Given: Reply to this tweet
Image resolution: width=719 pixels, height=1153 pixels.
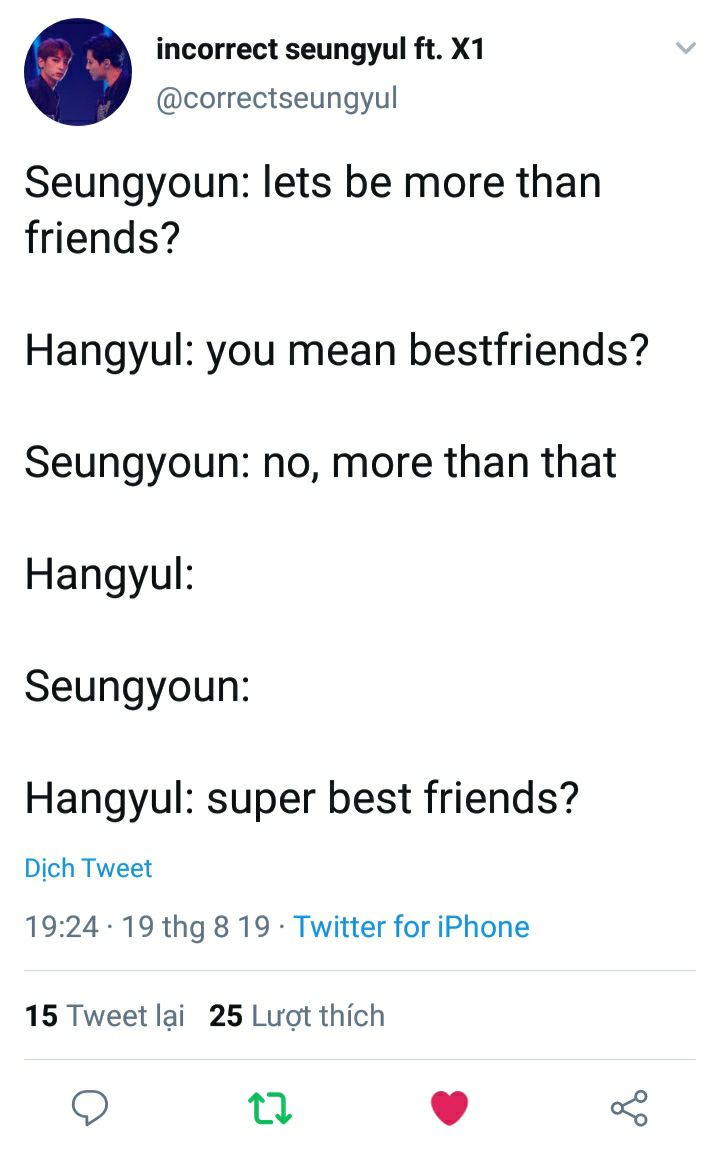Looking at the screenshot, I should pos(90,1107).
